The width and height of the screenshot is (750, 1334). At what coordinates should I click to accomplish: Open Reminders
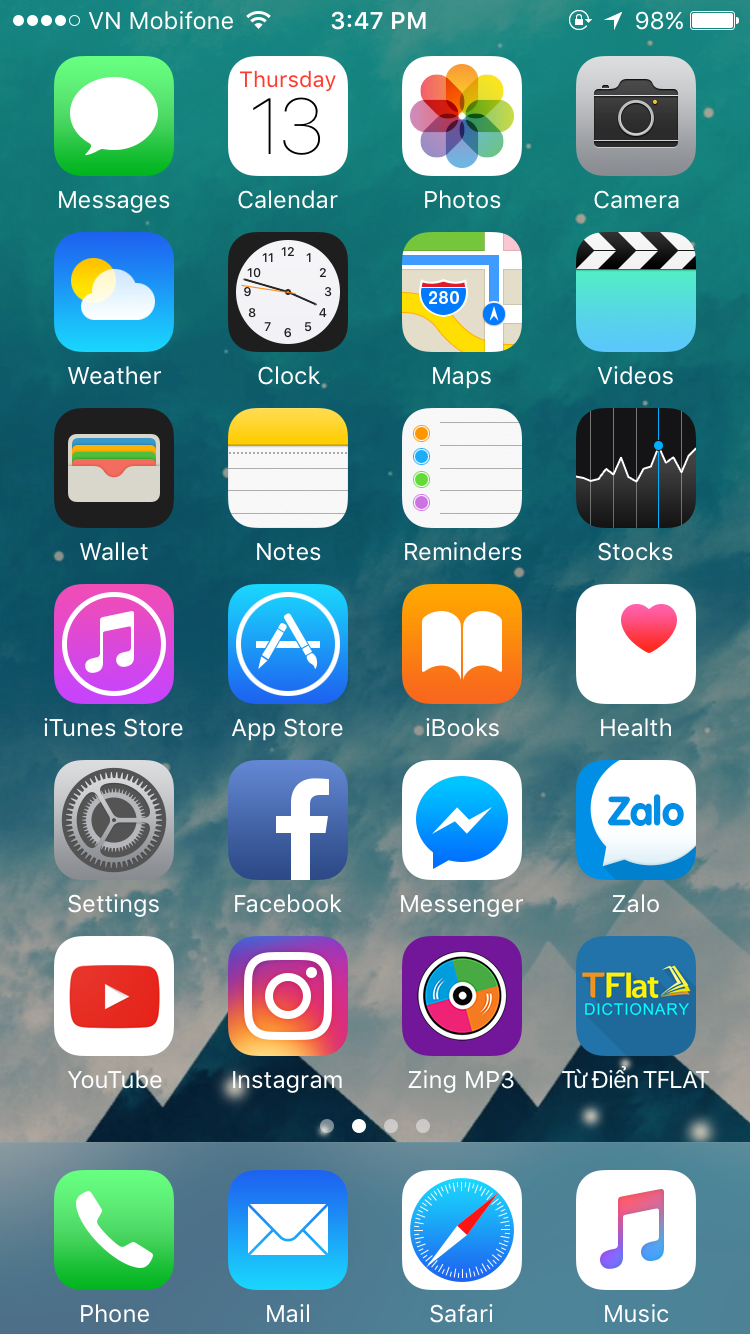point(462,468)
